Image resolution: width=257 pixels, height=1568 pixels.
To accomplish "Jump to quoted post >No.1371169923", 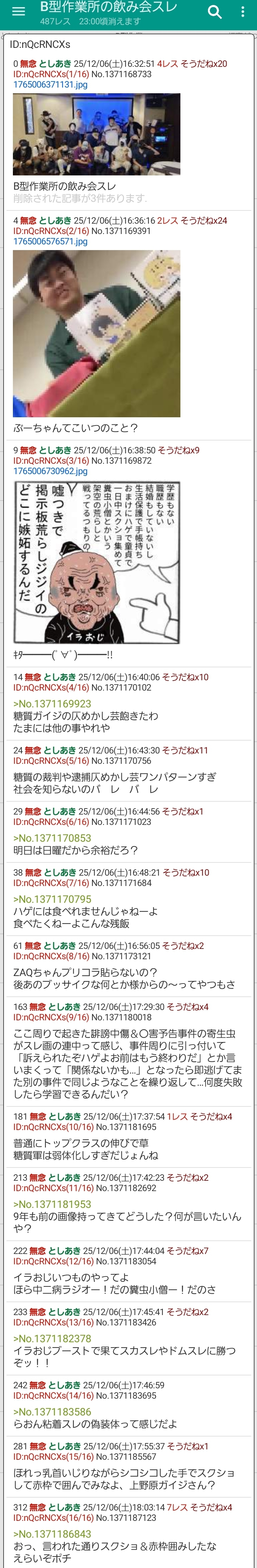I will click(x=52, y=704).
